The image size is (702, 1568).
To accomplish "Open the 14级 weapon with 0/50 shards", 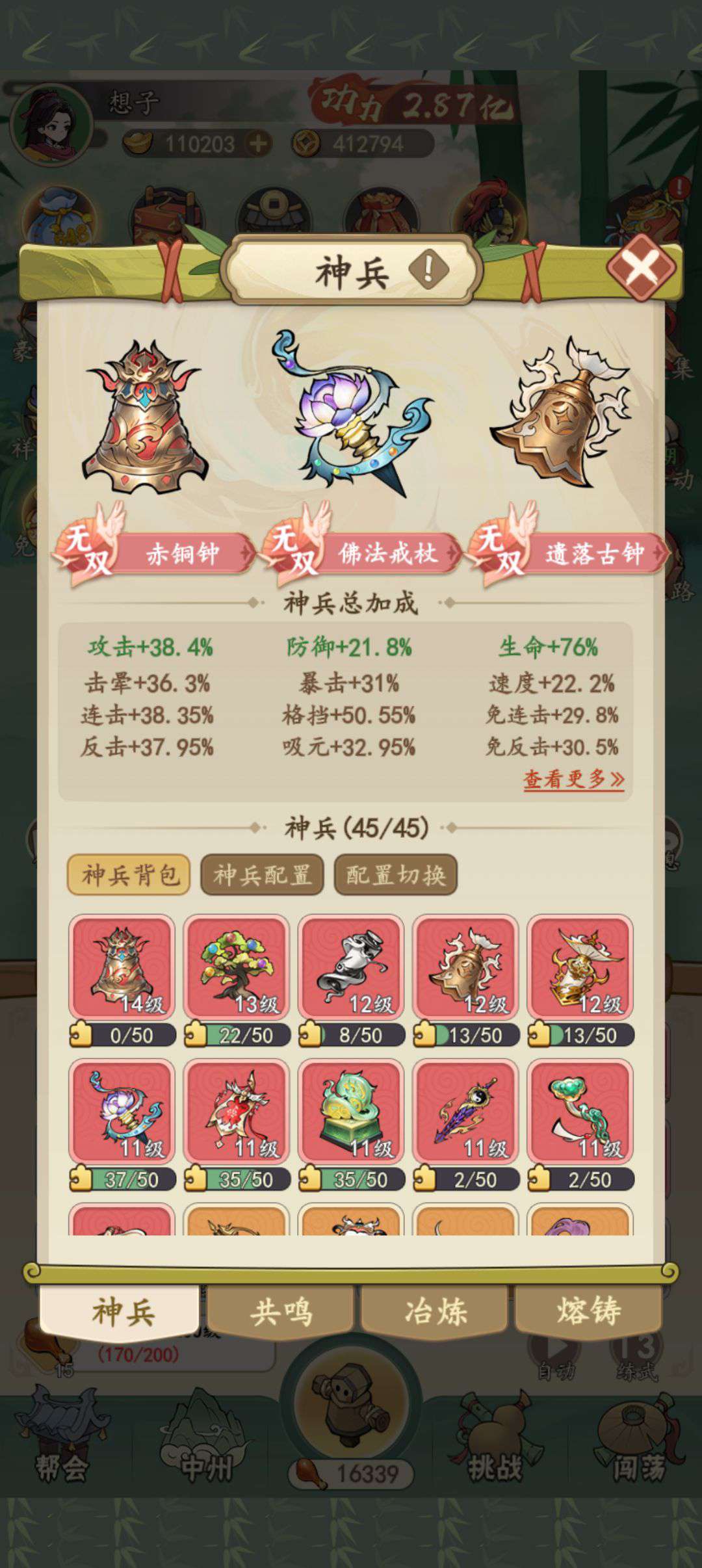I will pyautogui.click(x=122, y=967).
